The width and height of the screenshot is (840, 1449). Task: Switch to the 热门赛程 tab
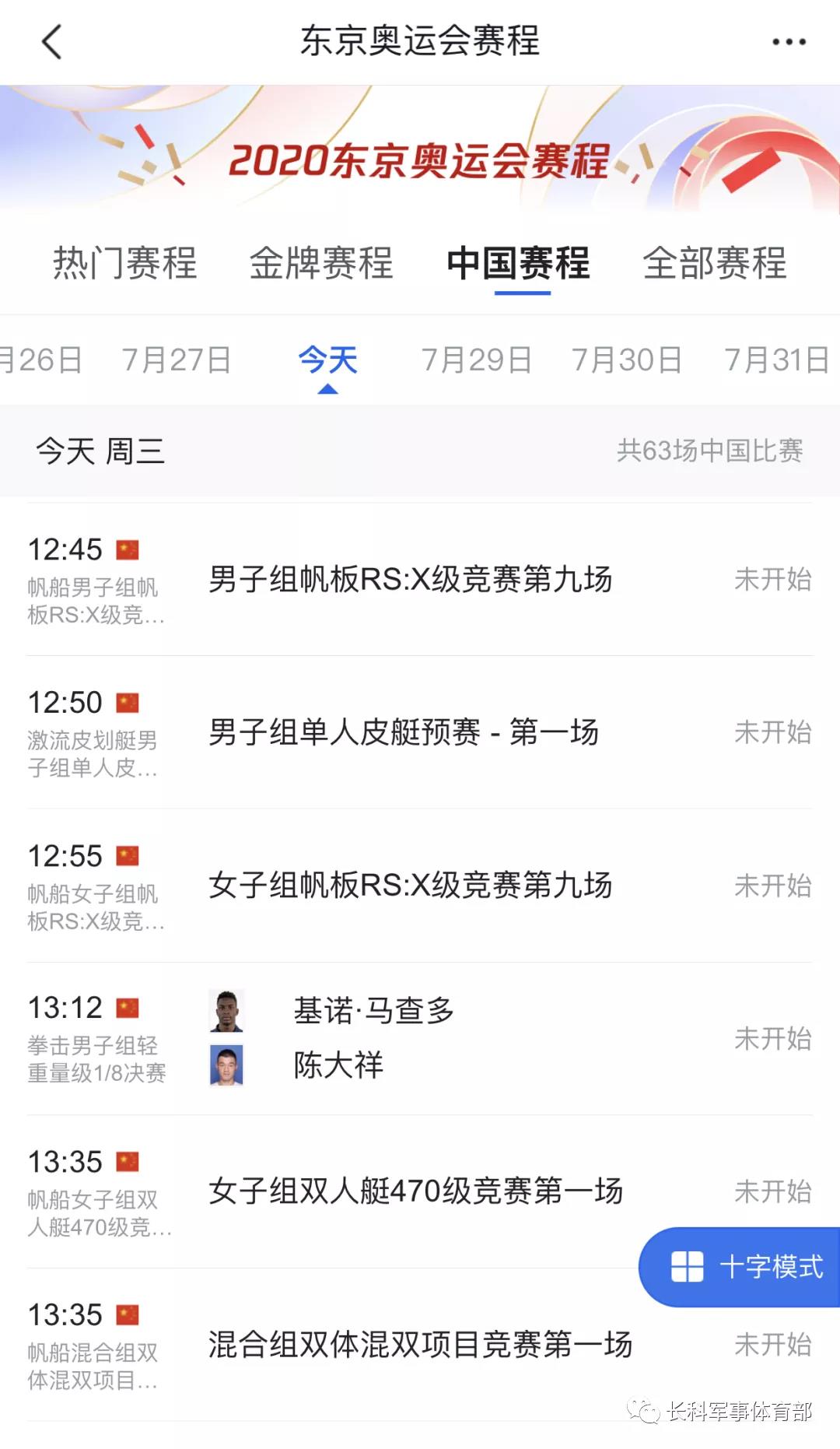click(x=124, y=263)
